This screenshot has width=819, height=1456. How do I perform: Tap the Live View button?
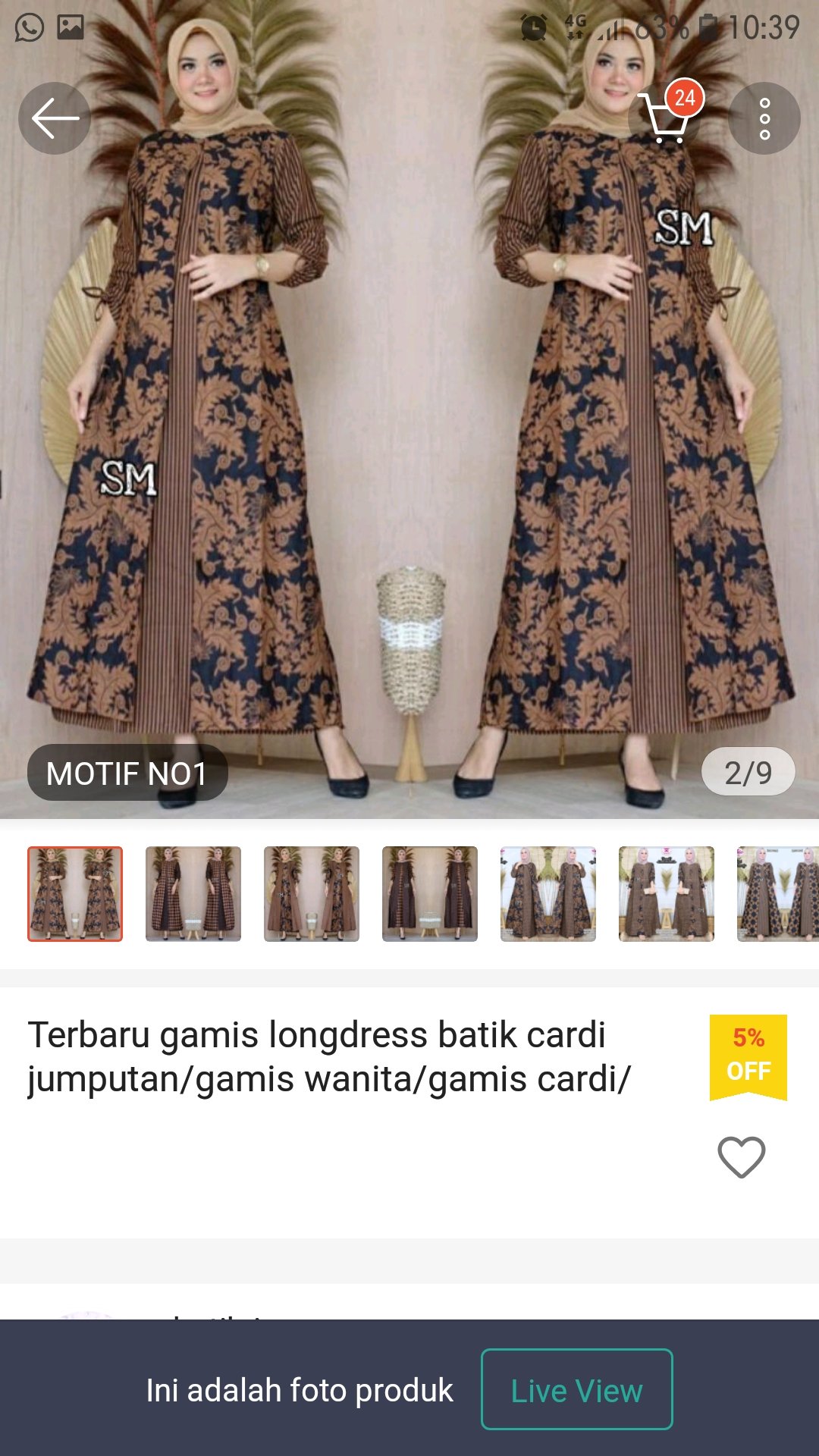click(x=576, y=1391)
